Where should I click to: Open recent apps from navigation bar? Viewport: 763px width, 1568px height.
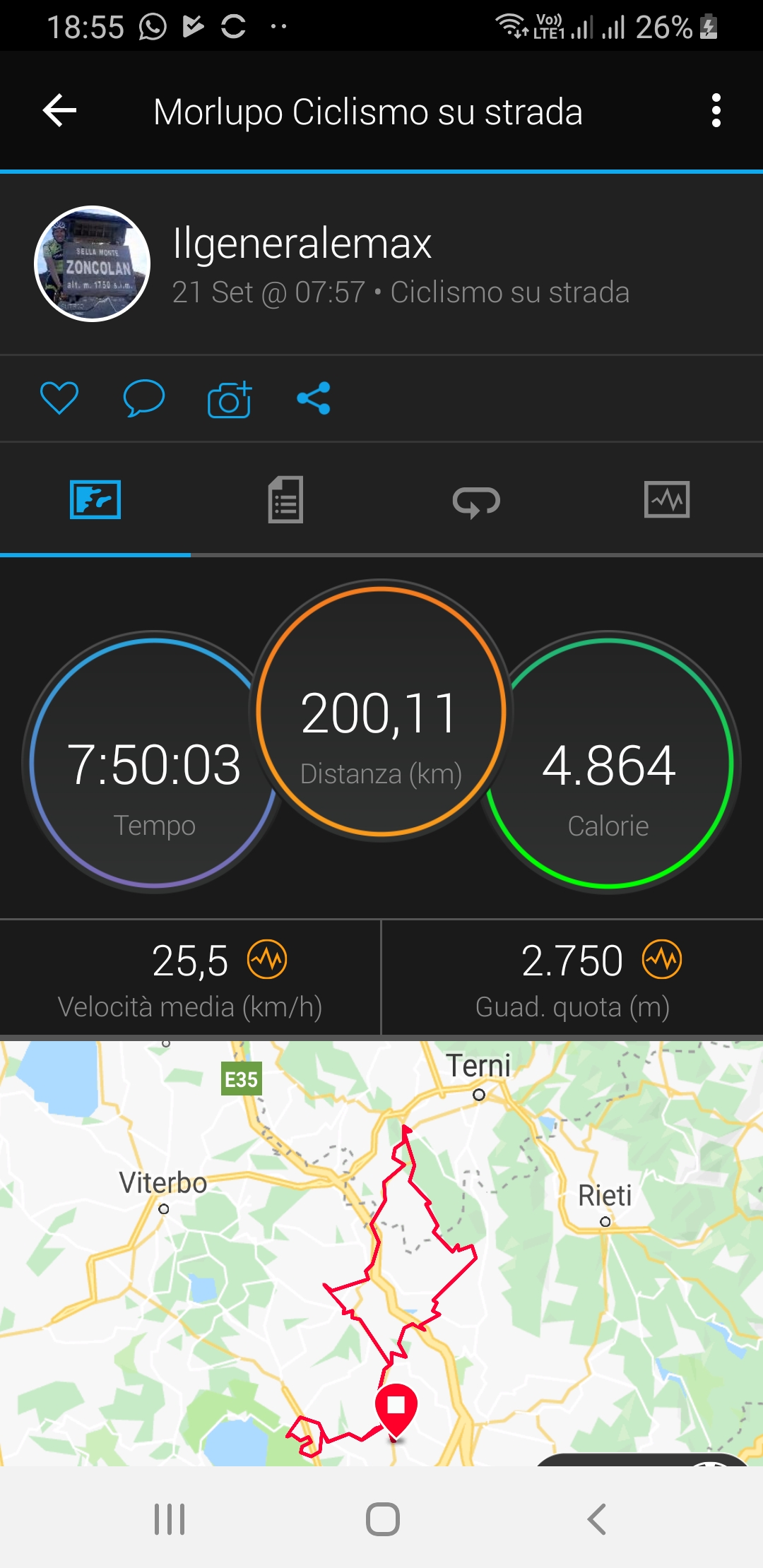(x=170, y=1519)
